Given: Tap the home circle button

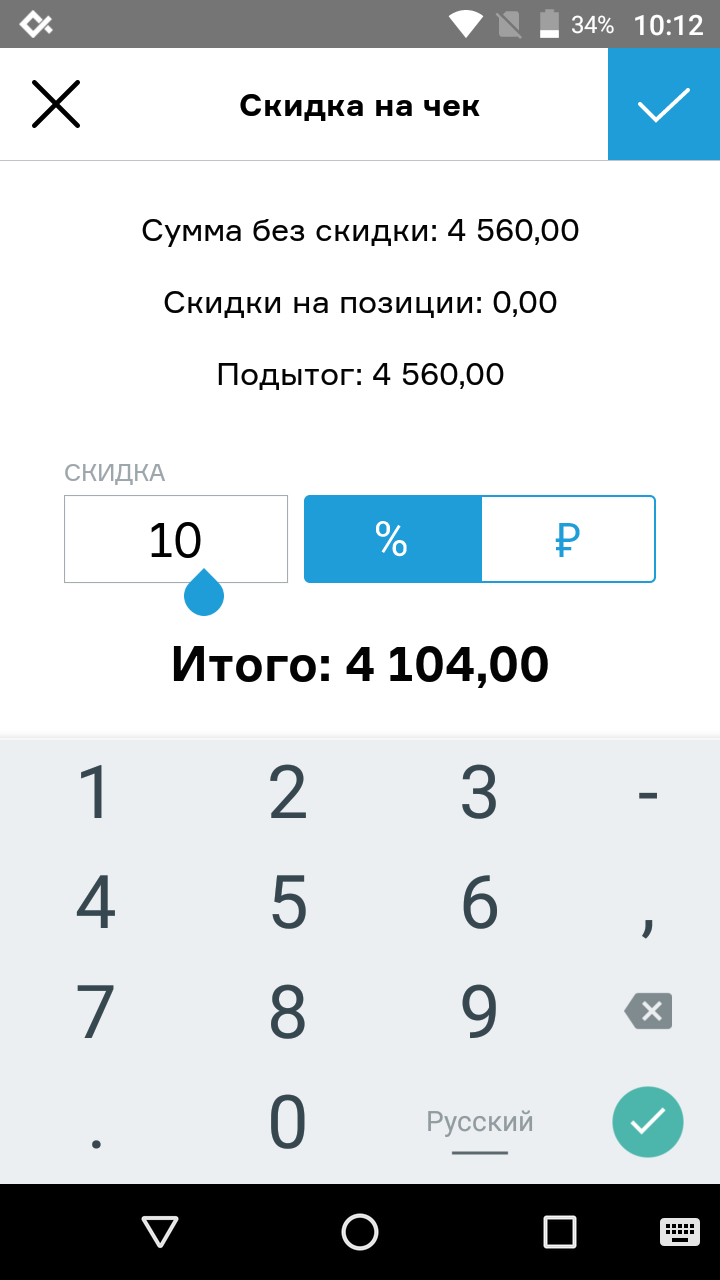Looking at the screenshot, I should tap(359, 1232).
